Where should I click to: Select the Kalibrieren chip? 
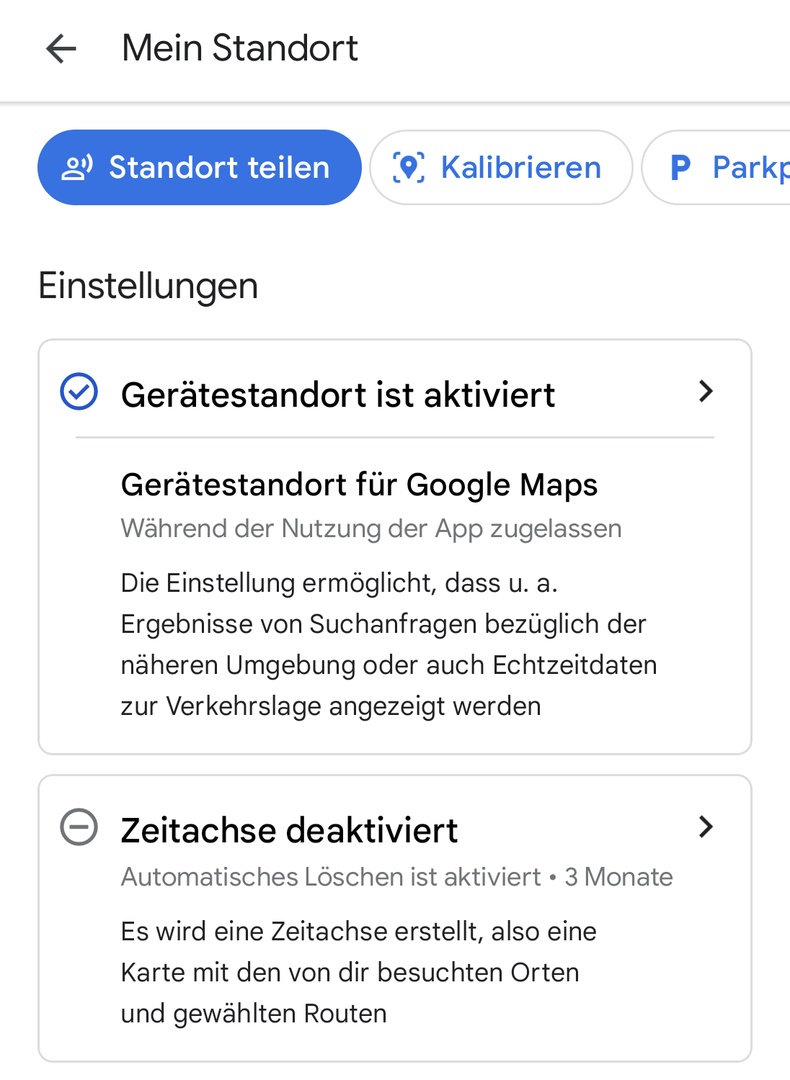(501, 167)
